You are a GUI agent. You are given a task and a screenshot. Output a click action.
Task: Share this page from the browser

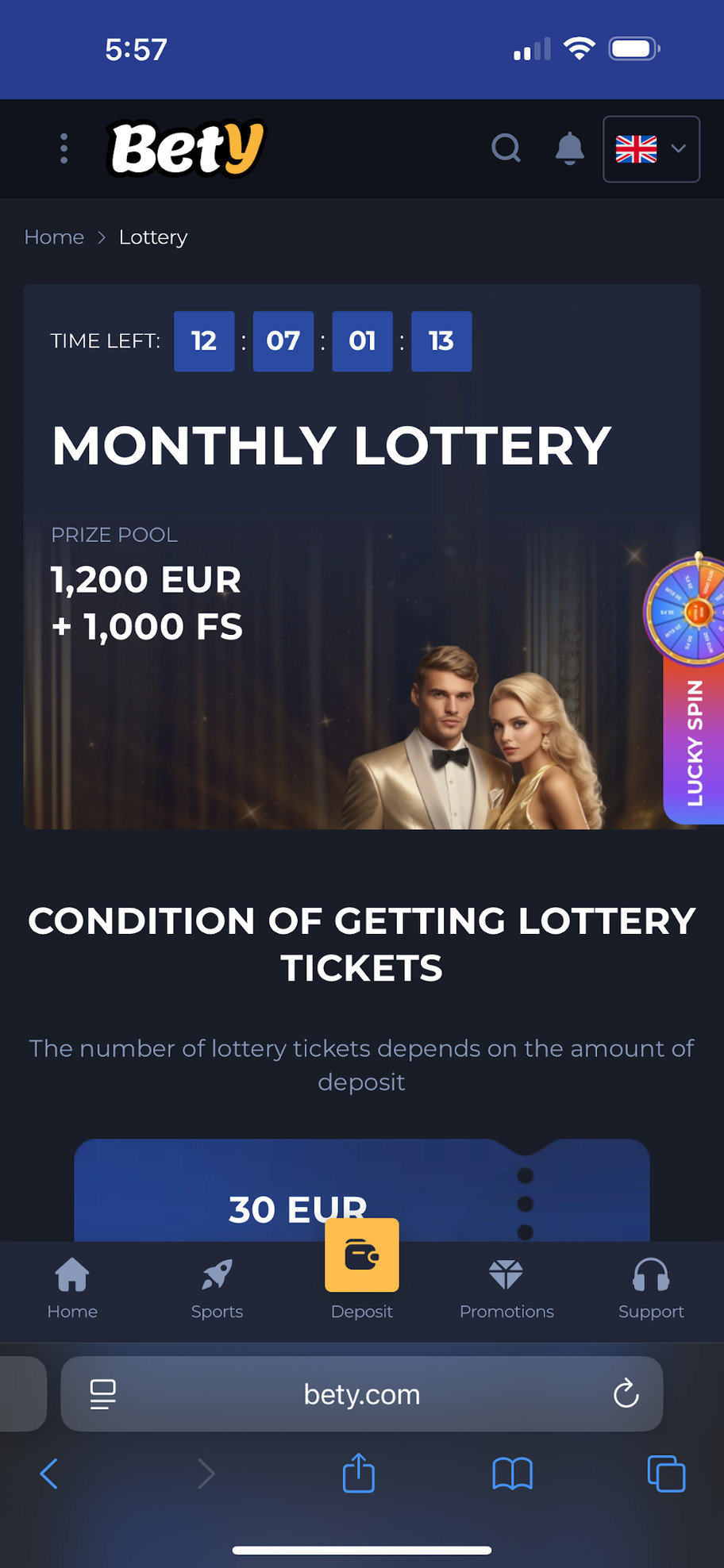[x=358, y=1474]
